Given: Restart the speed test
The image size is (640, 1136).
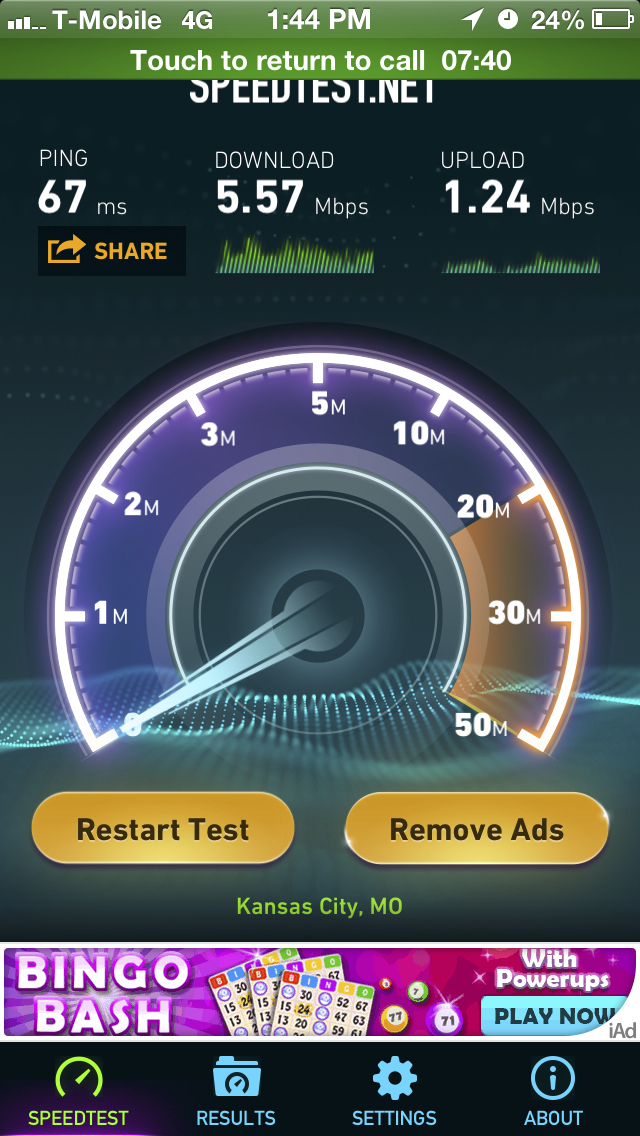Looking at the screenshot, I should (x=163, y=828).
